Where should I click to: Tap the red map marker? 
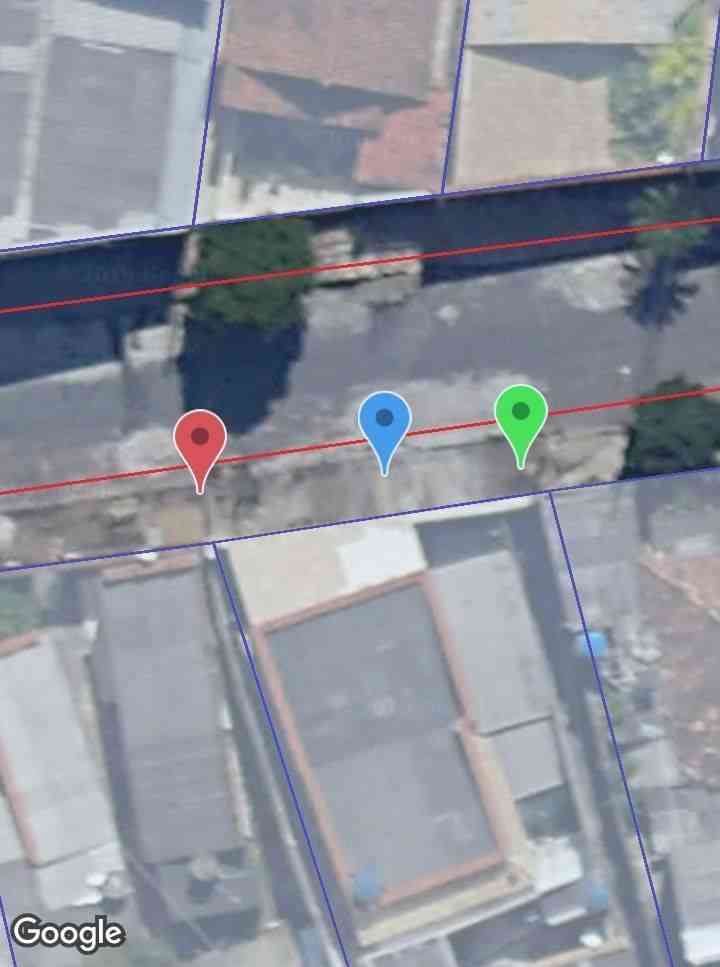point(200,441)
